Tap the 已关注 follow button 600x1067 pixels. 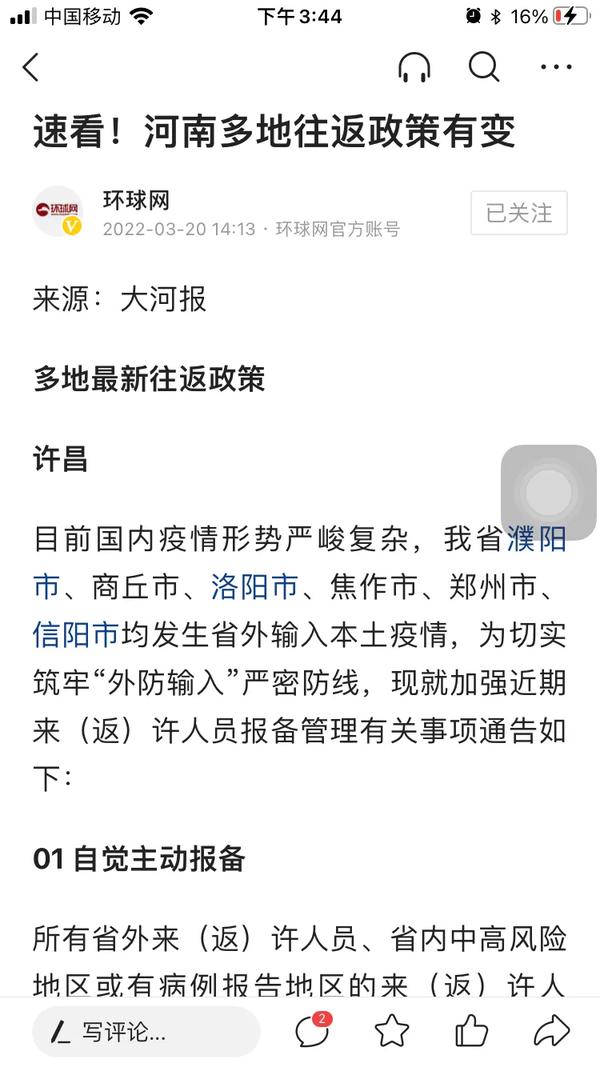(x=519, y=213)
